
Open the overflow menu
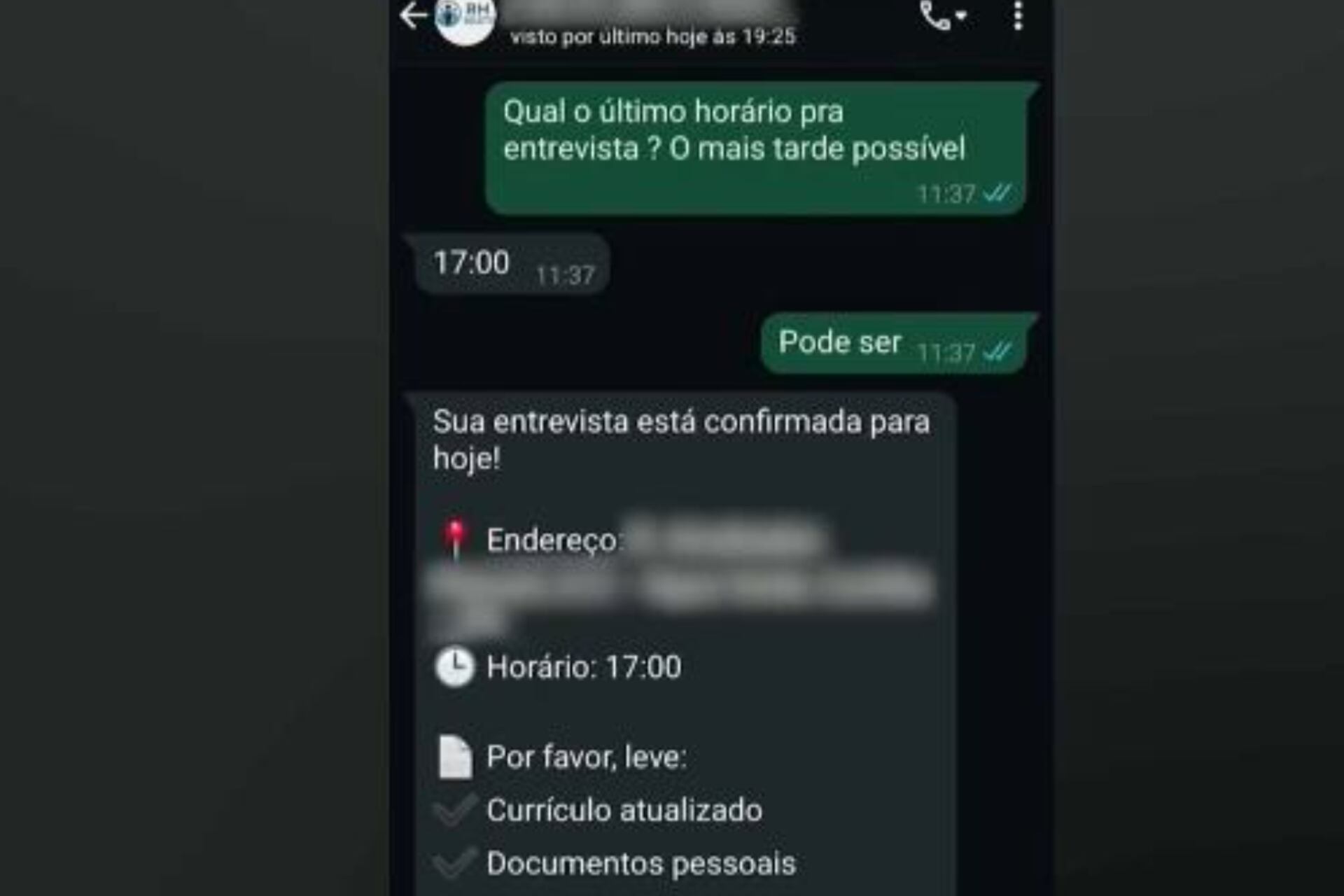[1018, 15]
